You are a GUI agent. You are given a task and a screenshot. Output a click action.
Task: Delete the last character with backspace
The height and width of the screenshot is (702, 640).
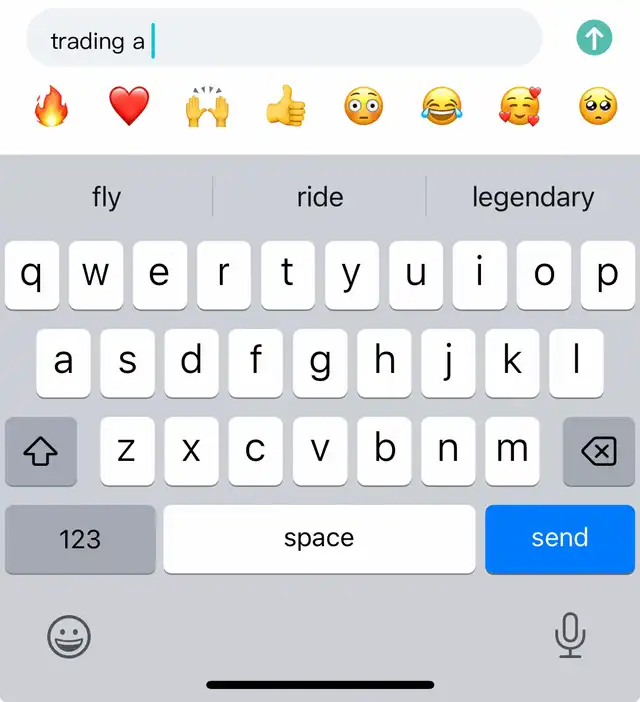598,451
